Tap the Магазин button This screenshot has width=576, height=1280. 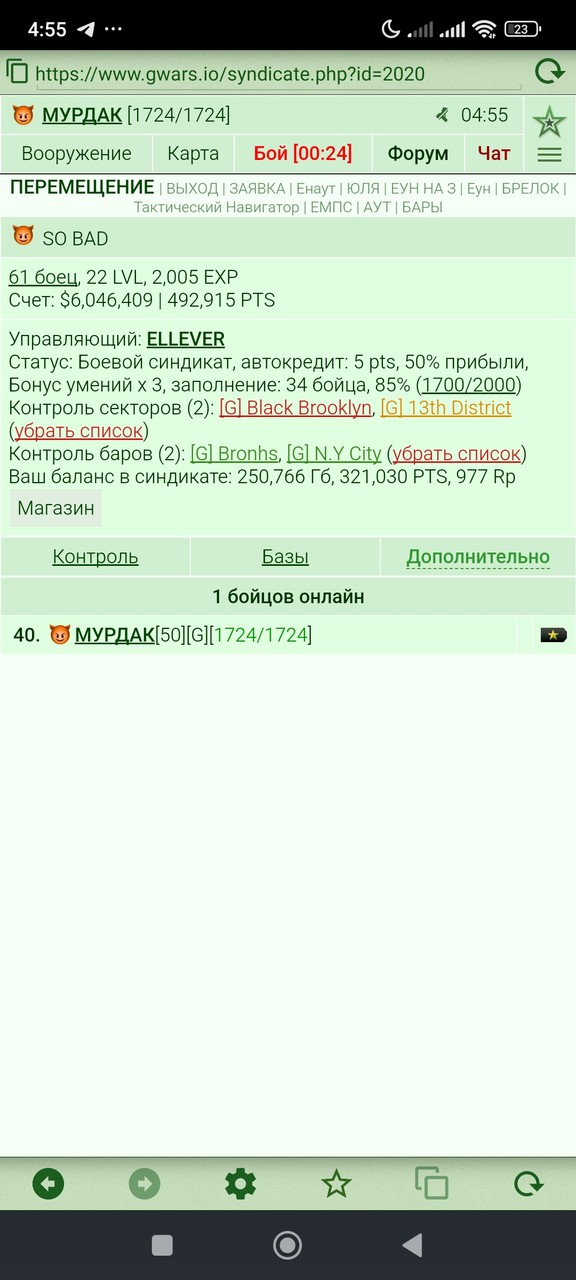56,508
